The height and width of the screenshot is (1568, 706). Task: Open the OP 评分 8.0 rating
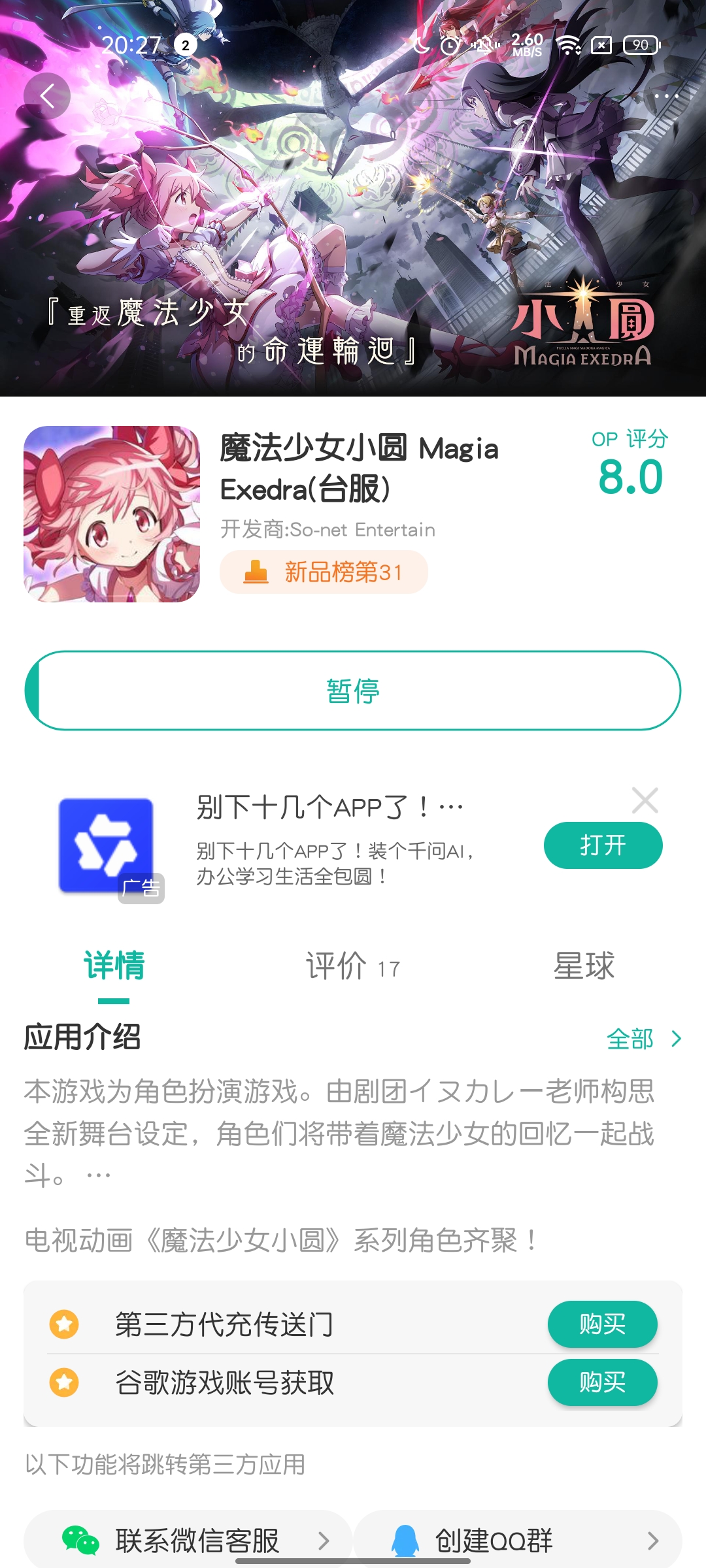pyautogui.click(x=630, y=464)
